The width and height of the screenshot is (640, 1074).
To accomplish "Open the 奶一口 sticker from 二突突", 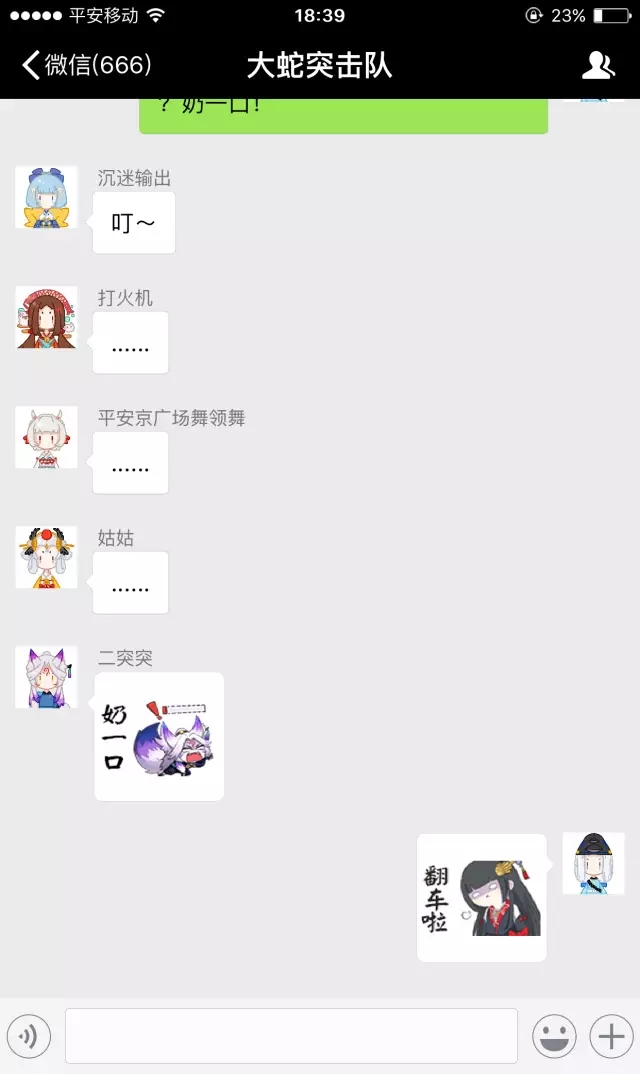I will pos(159,737).
